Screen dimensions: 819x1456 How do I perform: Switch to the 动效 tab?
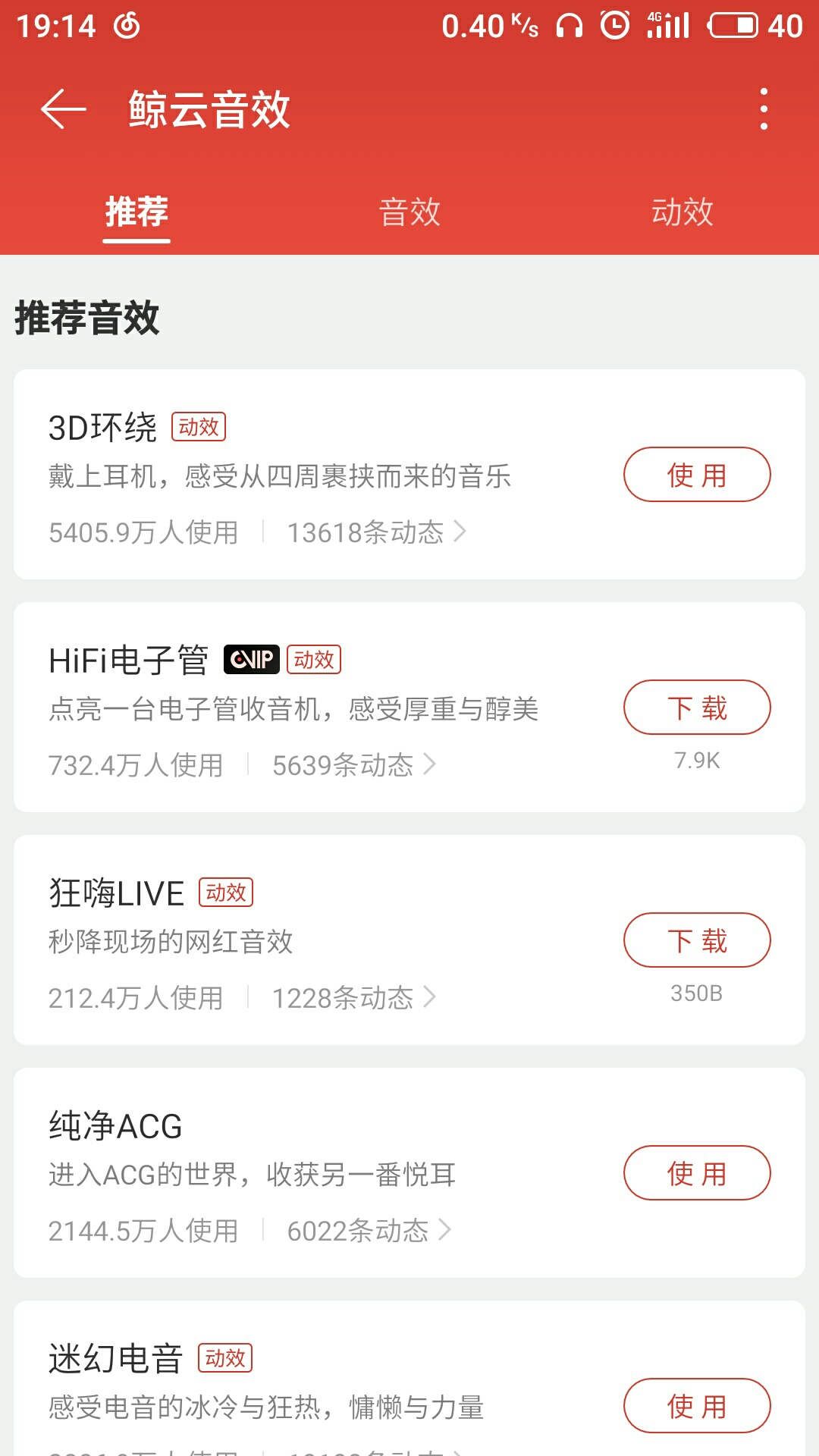click(x=682, y=212)
